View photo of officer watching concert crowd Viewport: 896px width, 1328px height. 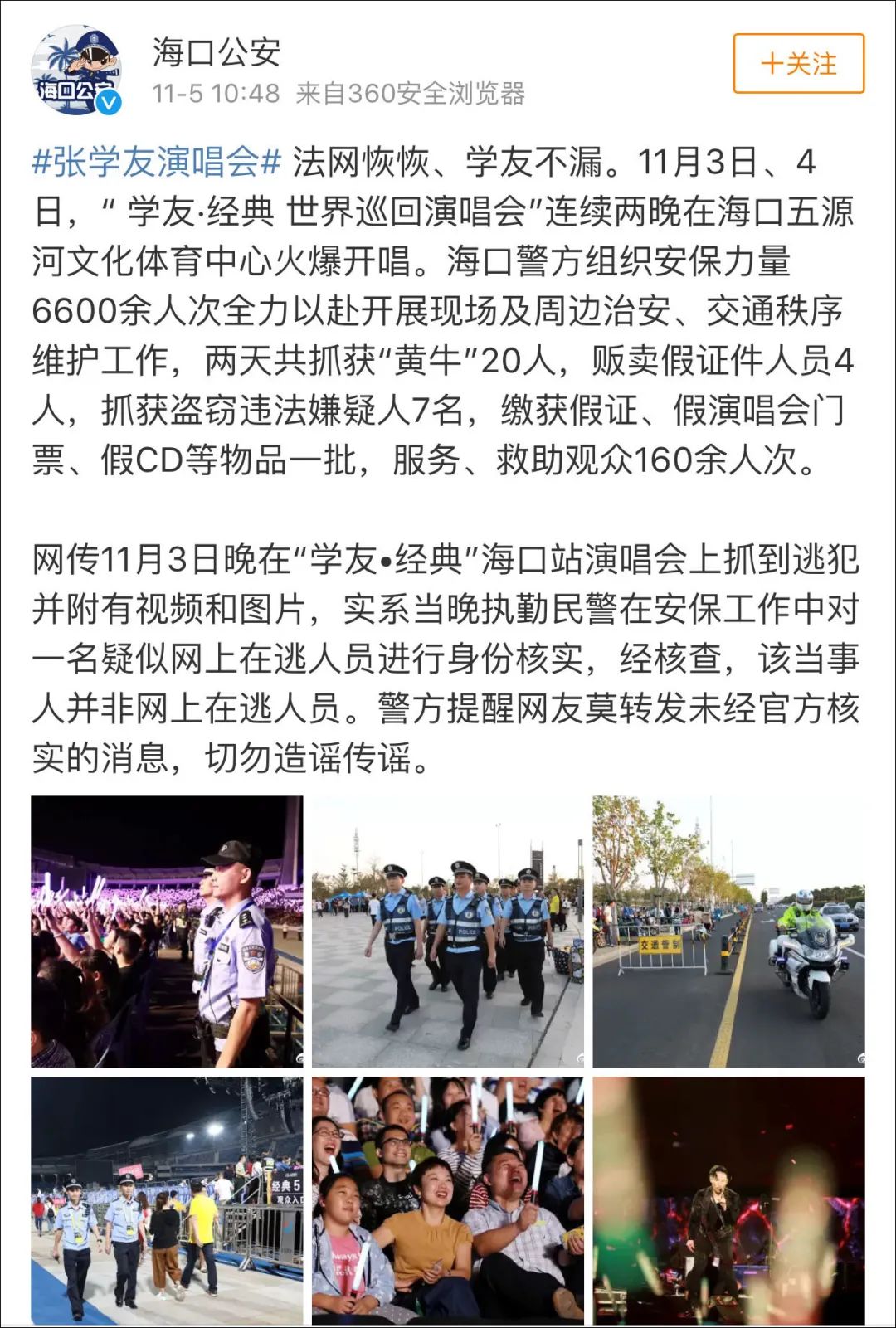(x=167, y=931)
